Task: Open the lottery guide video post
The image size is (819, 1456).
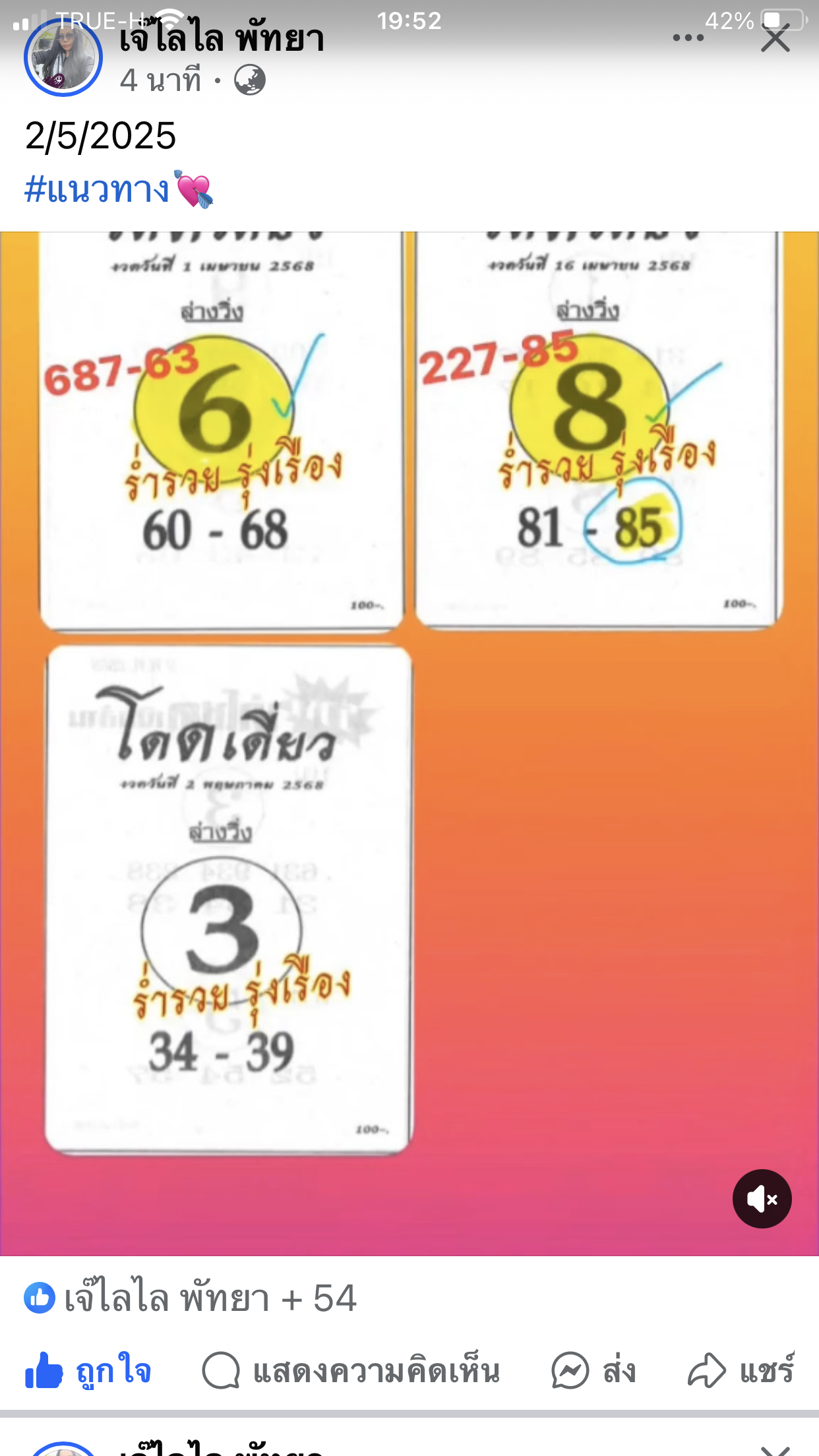Action: tap(409, 744)
